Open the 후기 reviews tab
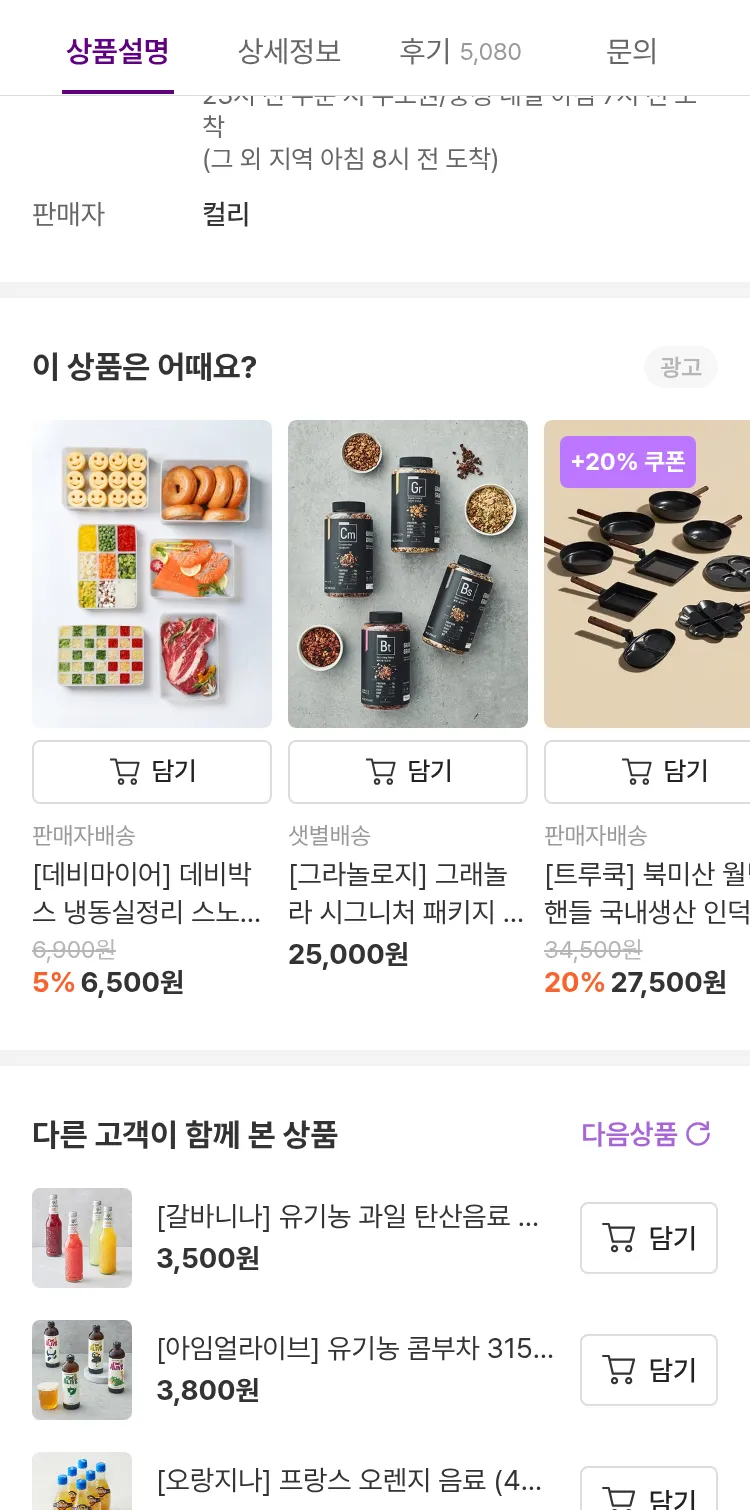 [460, 51]
